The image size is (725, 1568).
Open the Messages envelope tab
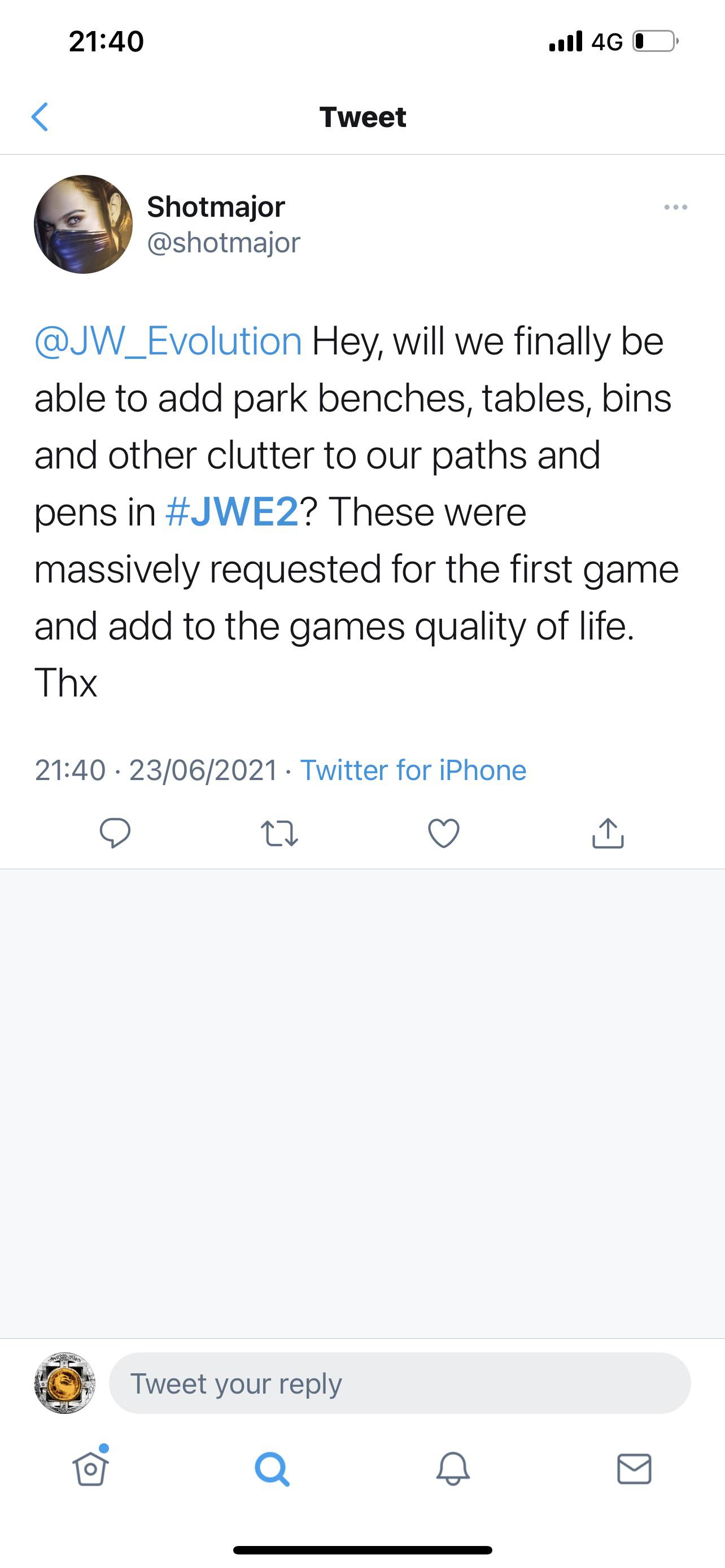(634, 1468)
